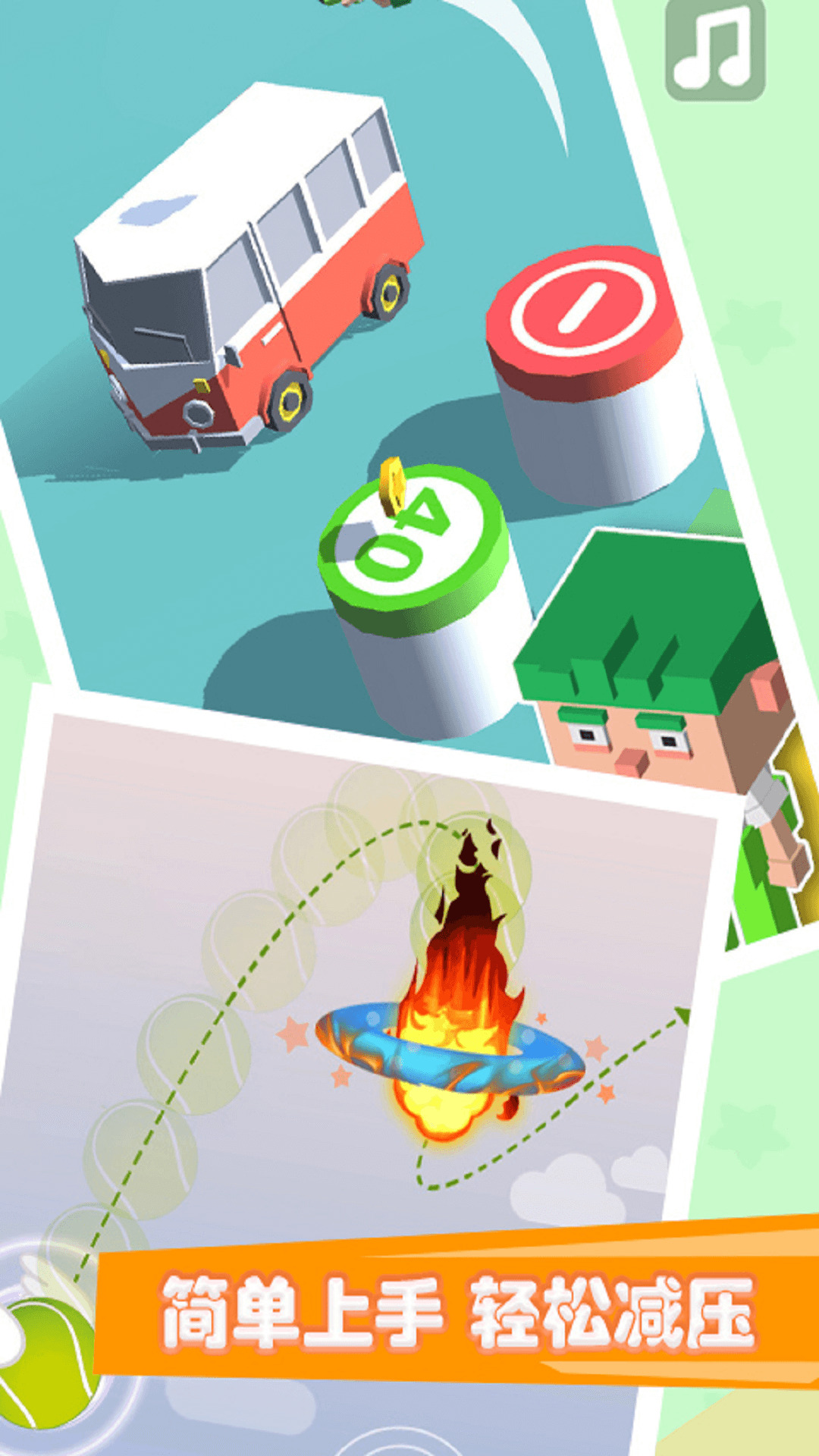
Task: Toggle the background music note button
Action: 714,49
